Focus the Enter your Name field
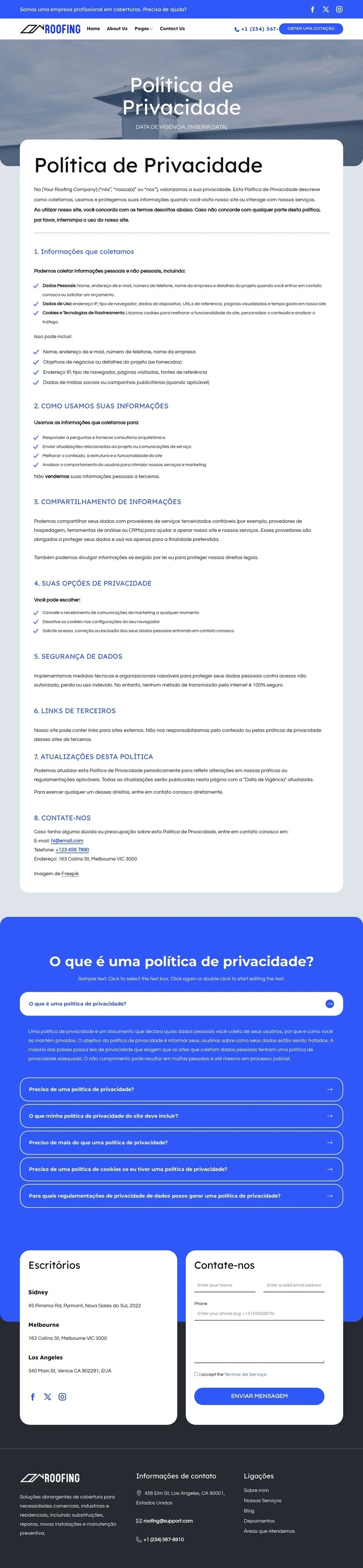This screenshot has height=1568, width=363. click(225, 1285)
